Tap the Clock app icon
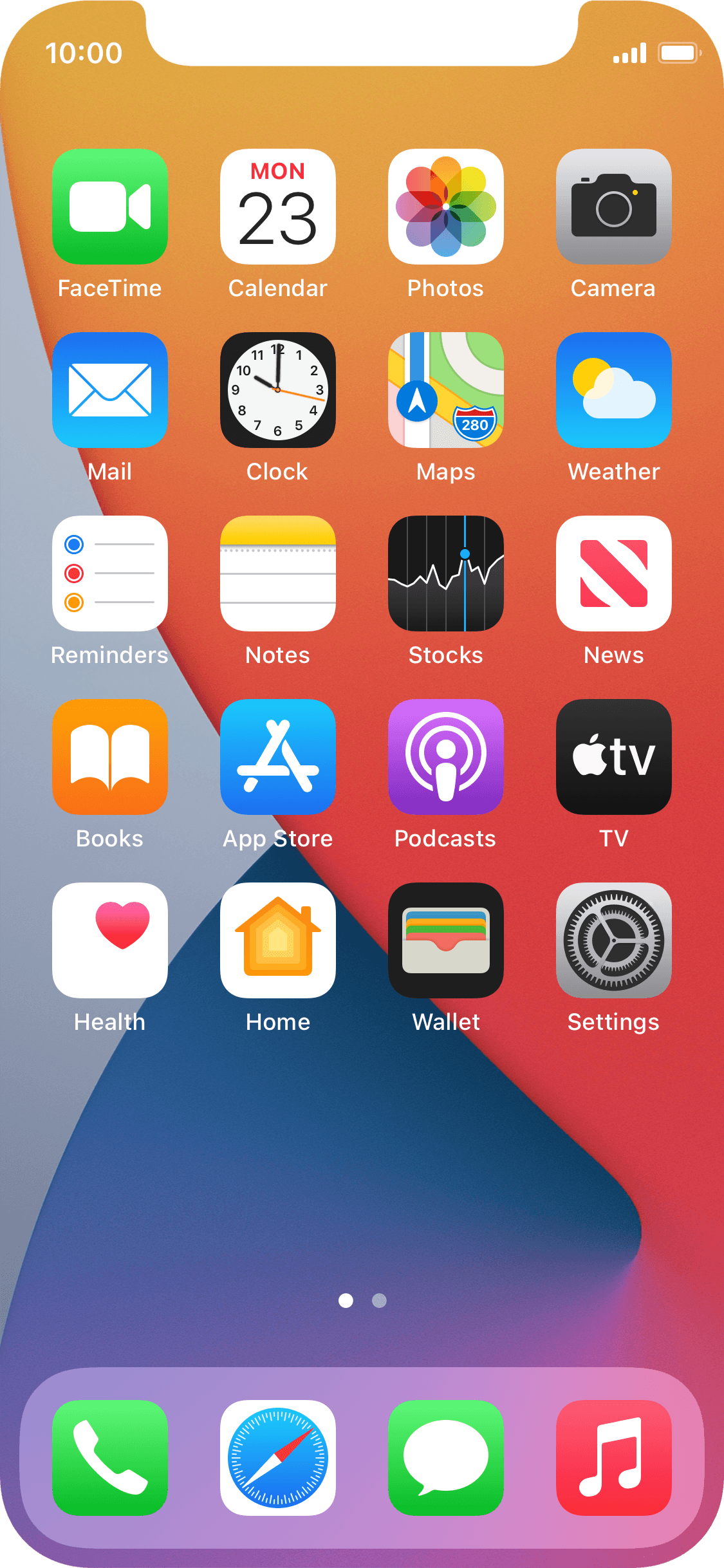This screenshot has width=724, height=1568. (278, 390)
